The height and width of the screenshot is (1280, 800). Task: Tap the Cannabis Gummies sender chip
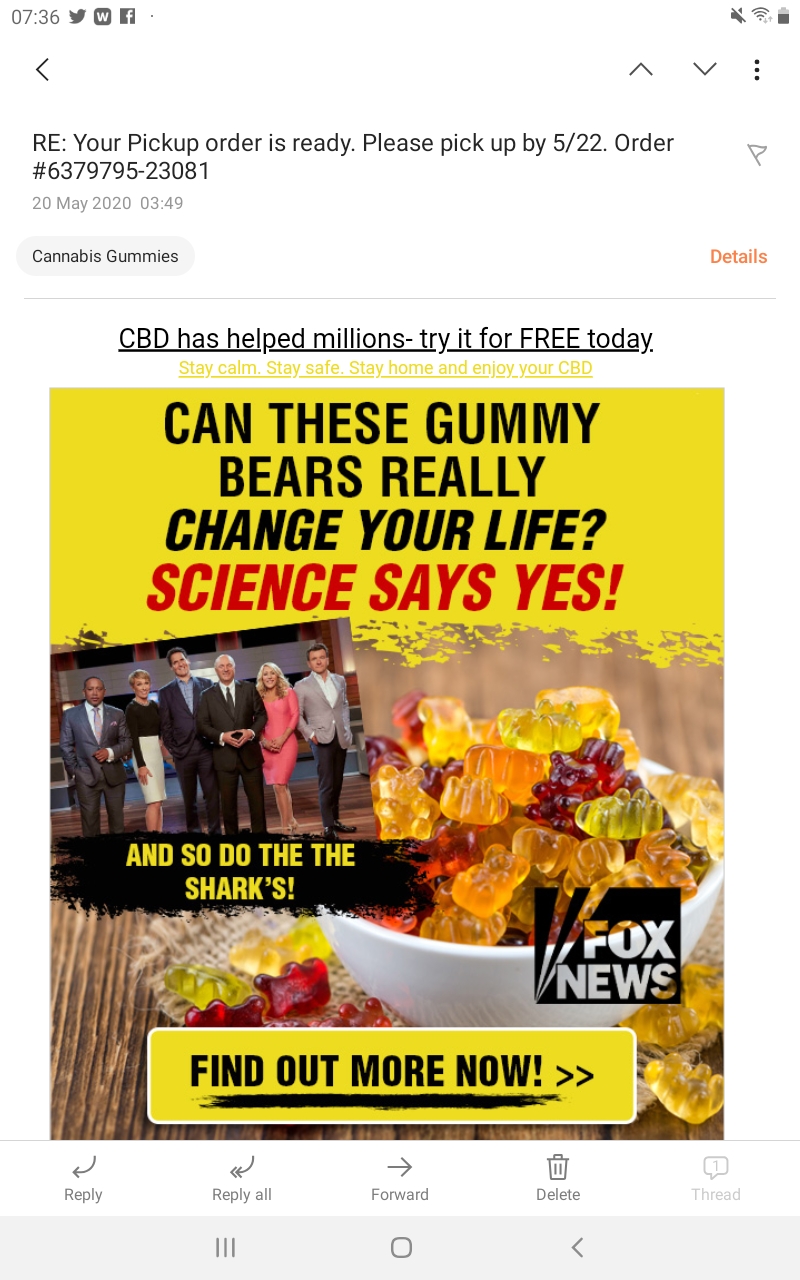pos(105,256)
